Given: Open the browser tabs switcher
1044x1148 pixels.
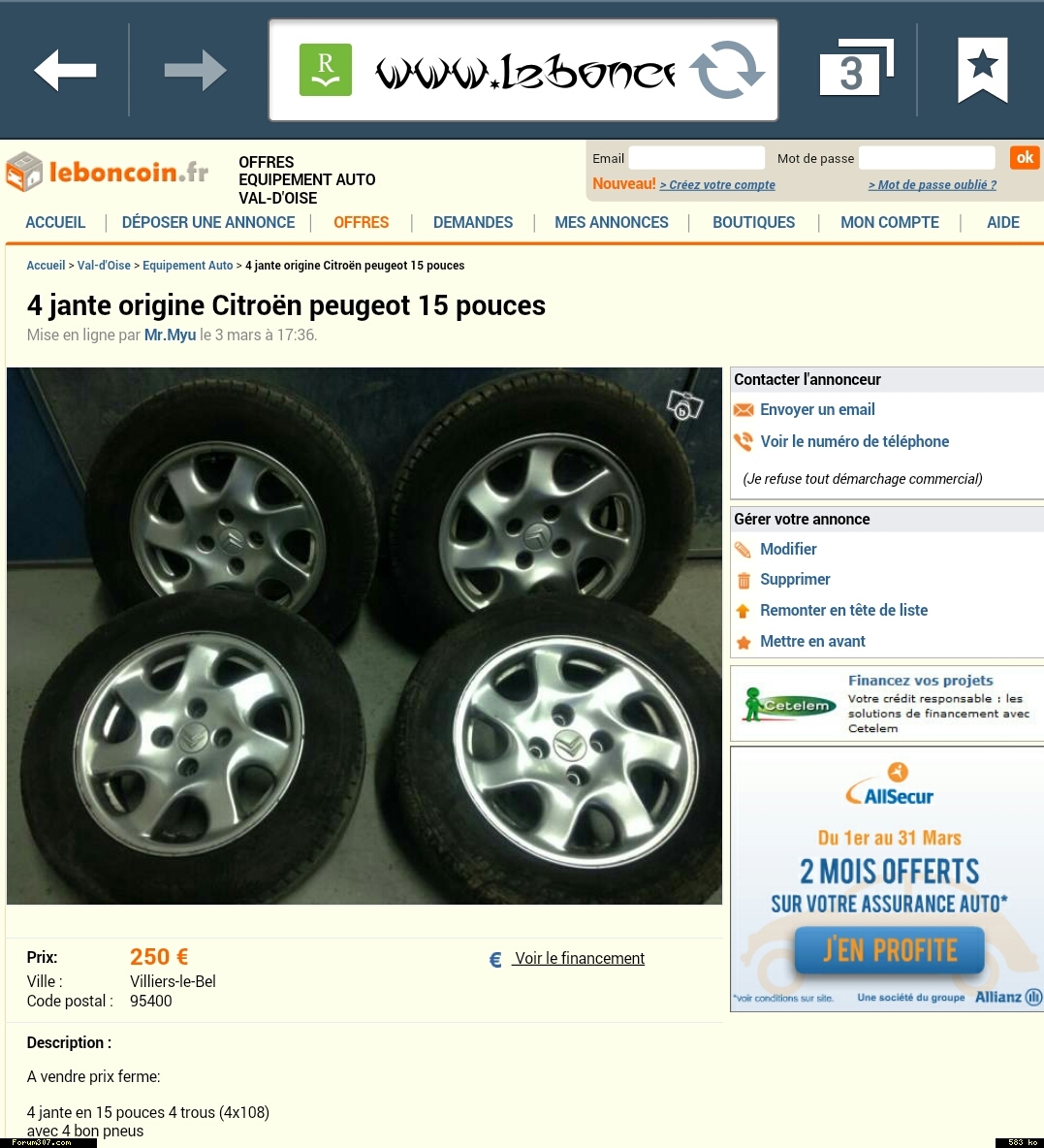Looking at the screenshot, I should 852,71.
